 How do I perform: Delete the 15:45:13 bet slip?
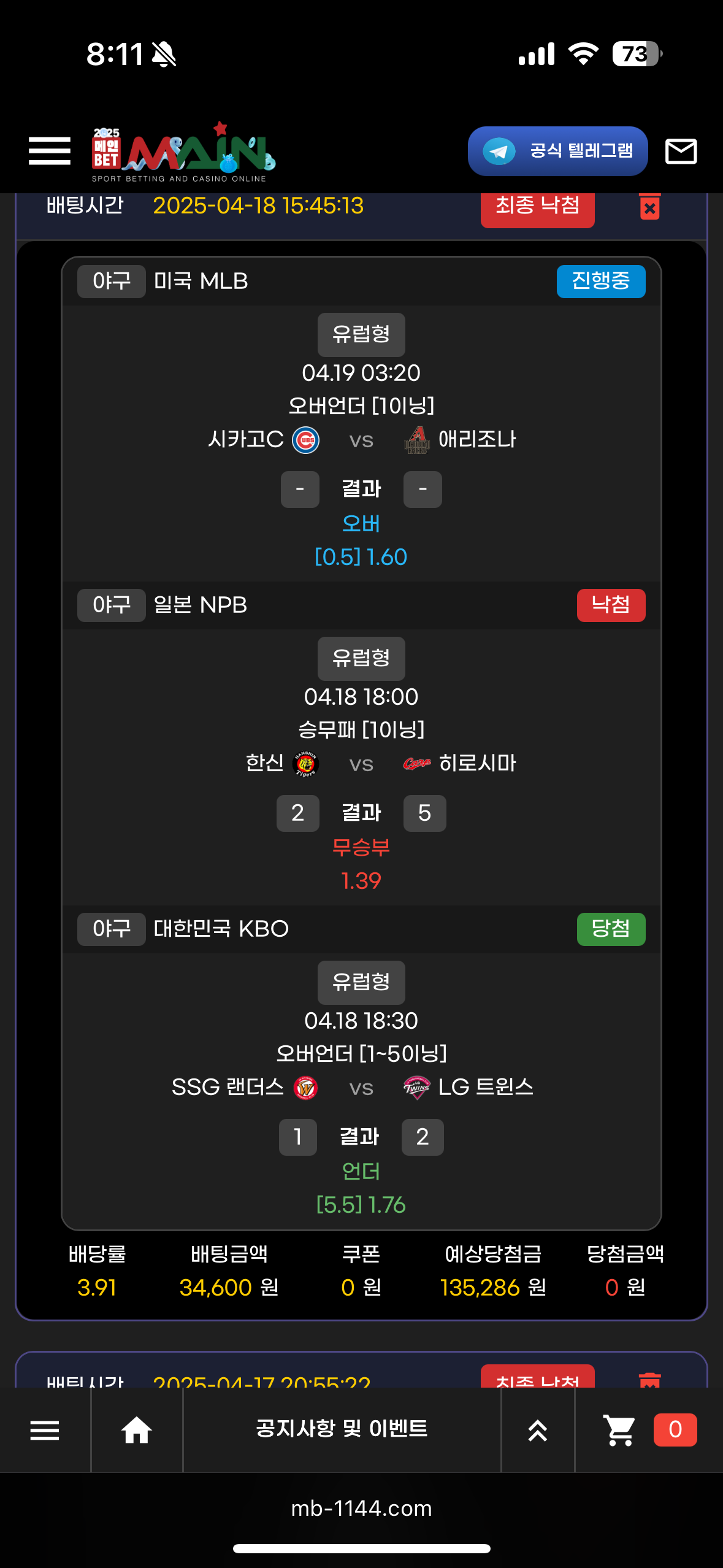tap(649, 207)
